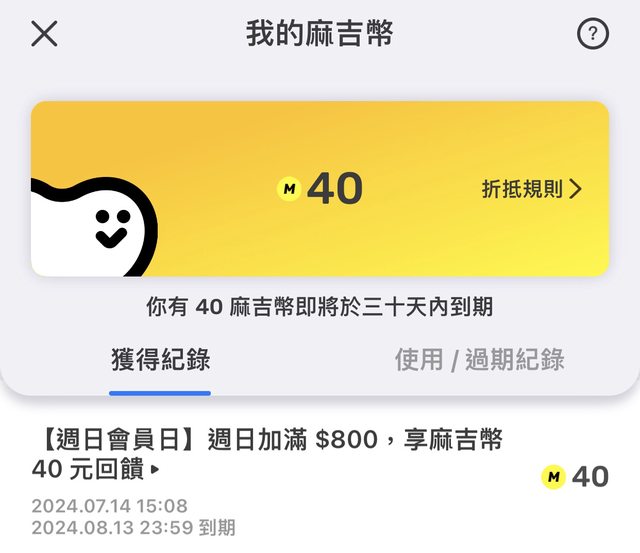
Task: Switch to 使用 / 過期紀錄 tab
Action: coord(479,360)
